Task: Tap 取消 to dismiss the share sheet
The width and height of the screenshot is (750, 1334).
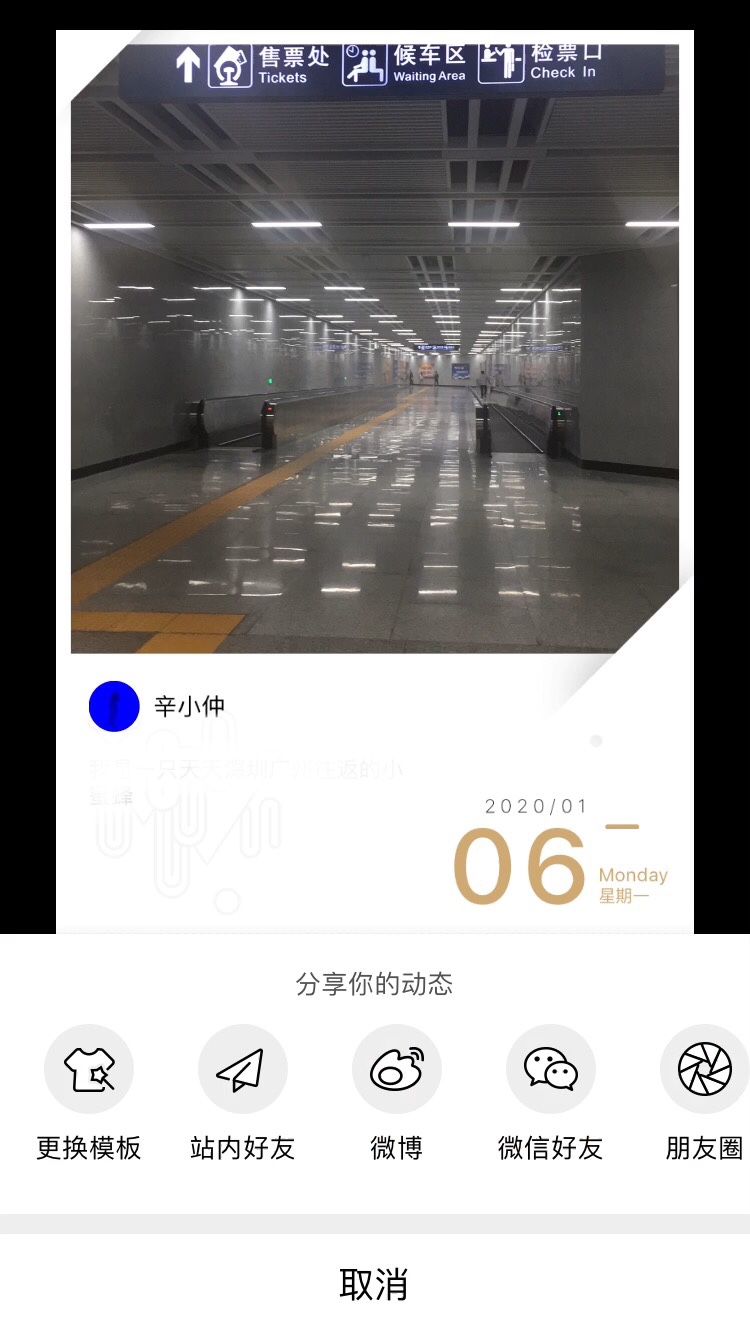Action: pyautogui.click(x=375, y=1284)
